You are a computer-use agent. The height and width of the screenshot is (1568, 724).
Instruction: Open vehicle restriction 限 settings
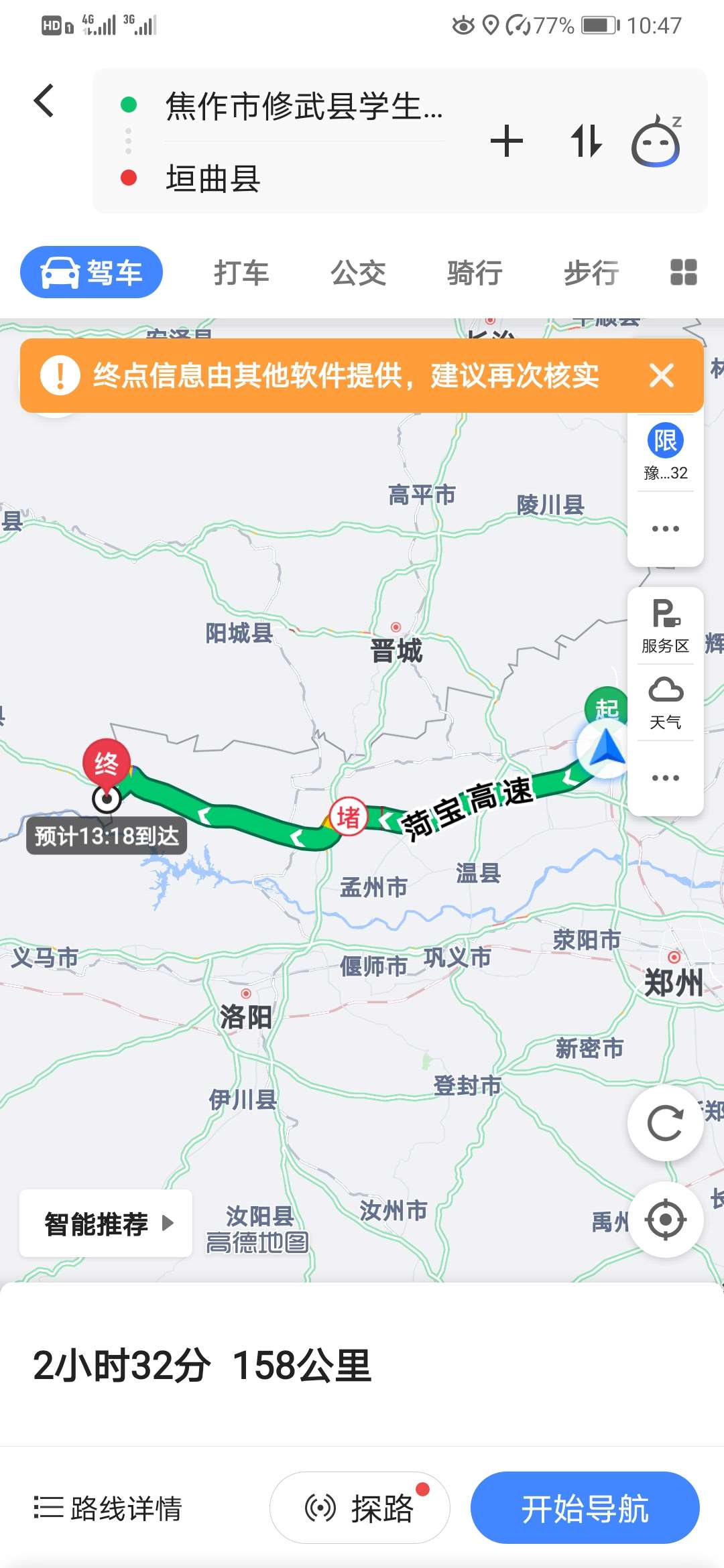pos(665,452)
